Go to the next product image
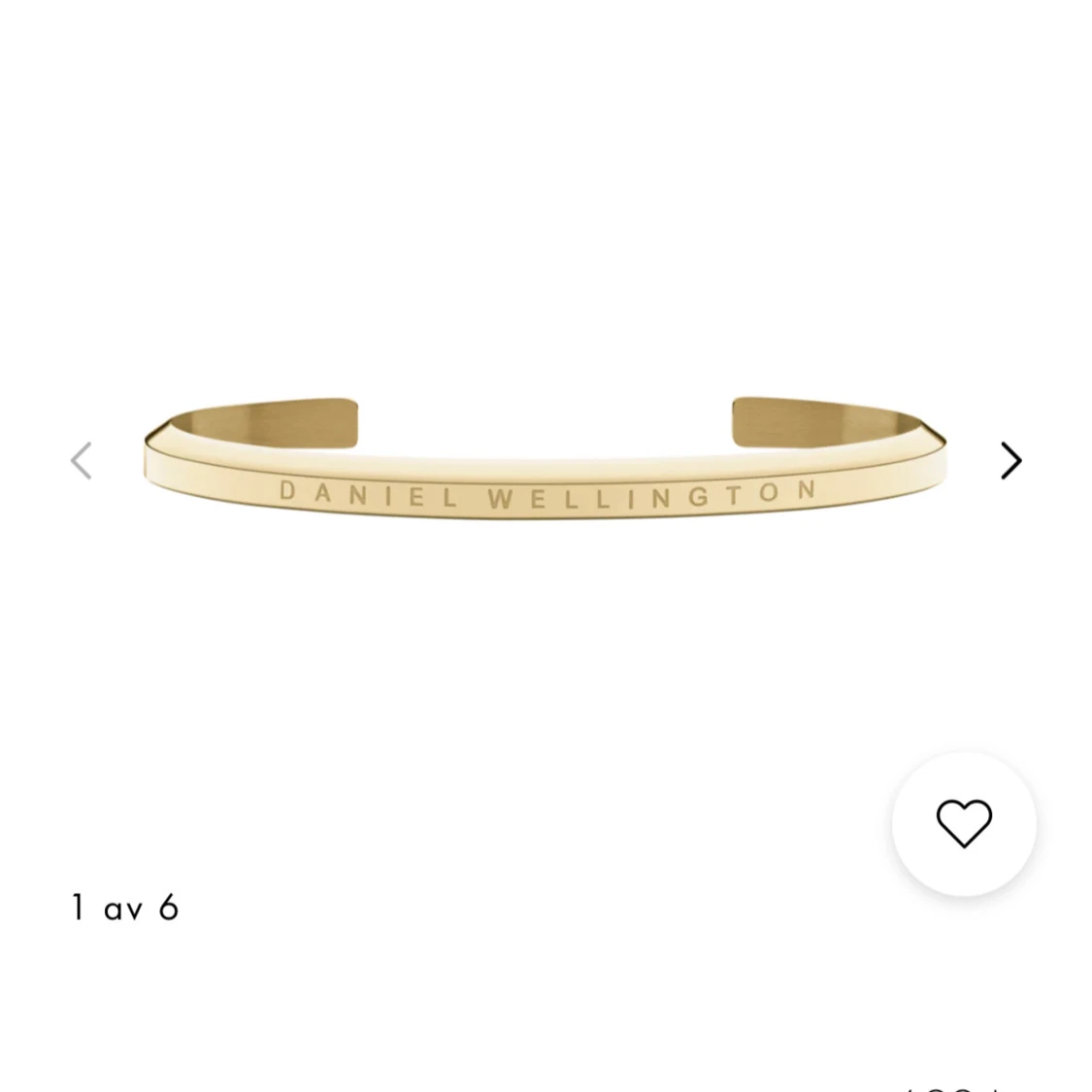 click(1010, 460)
